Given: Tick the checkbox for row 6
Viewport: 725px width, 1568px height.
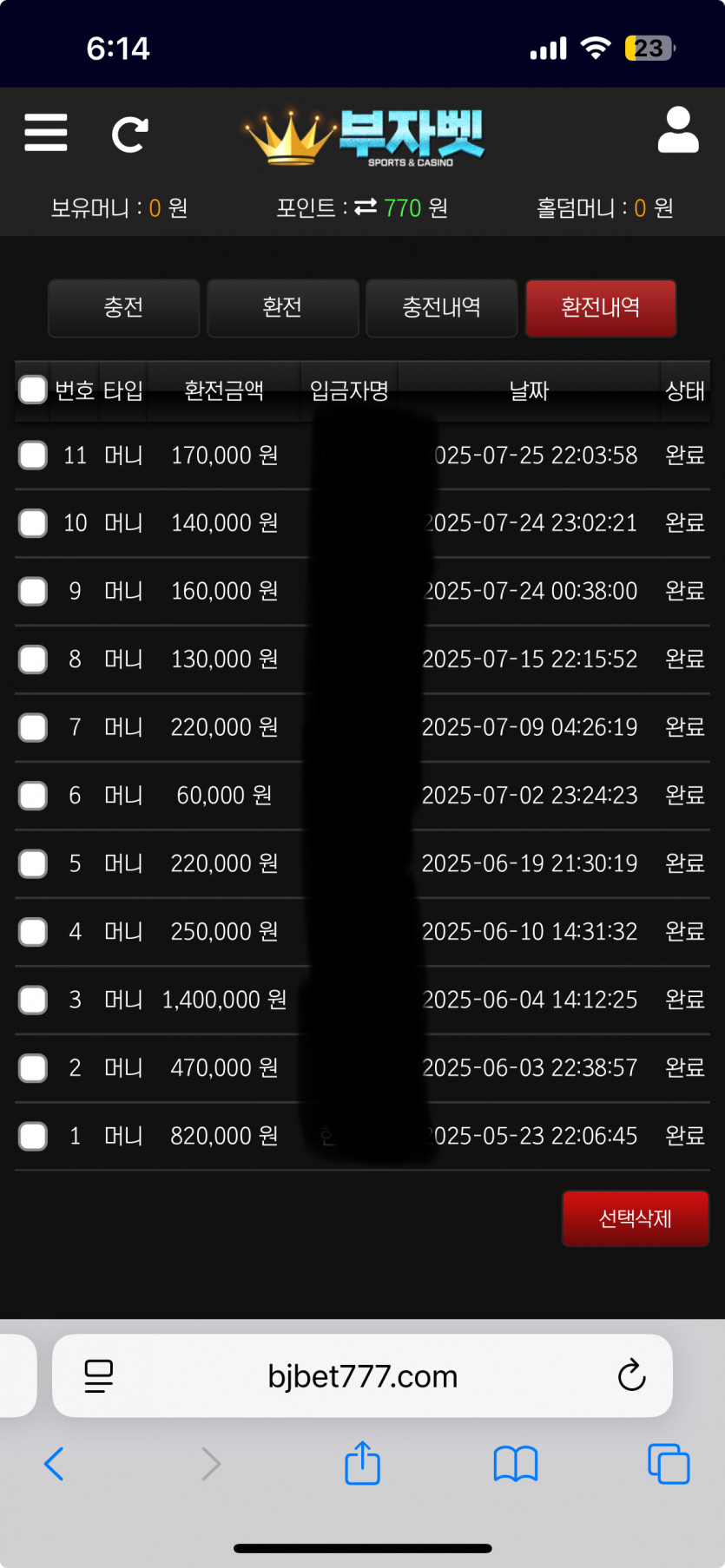Looking at the screenshot, I should pyautogui.click(x=33, y=795).
